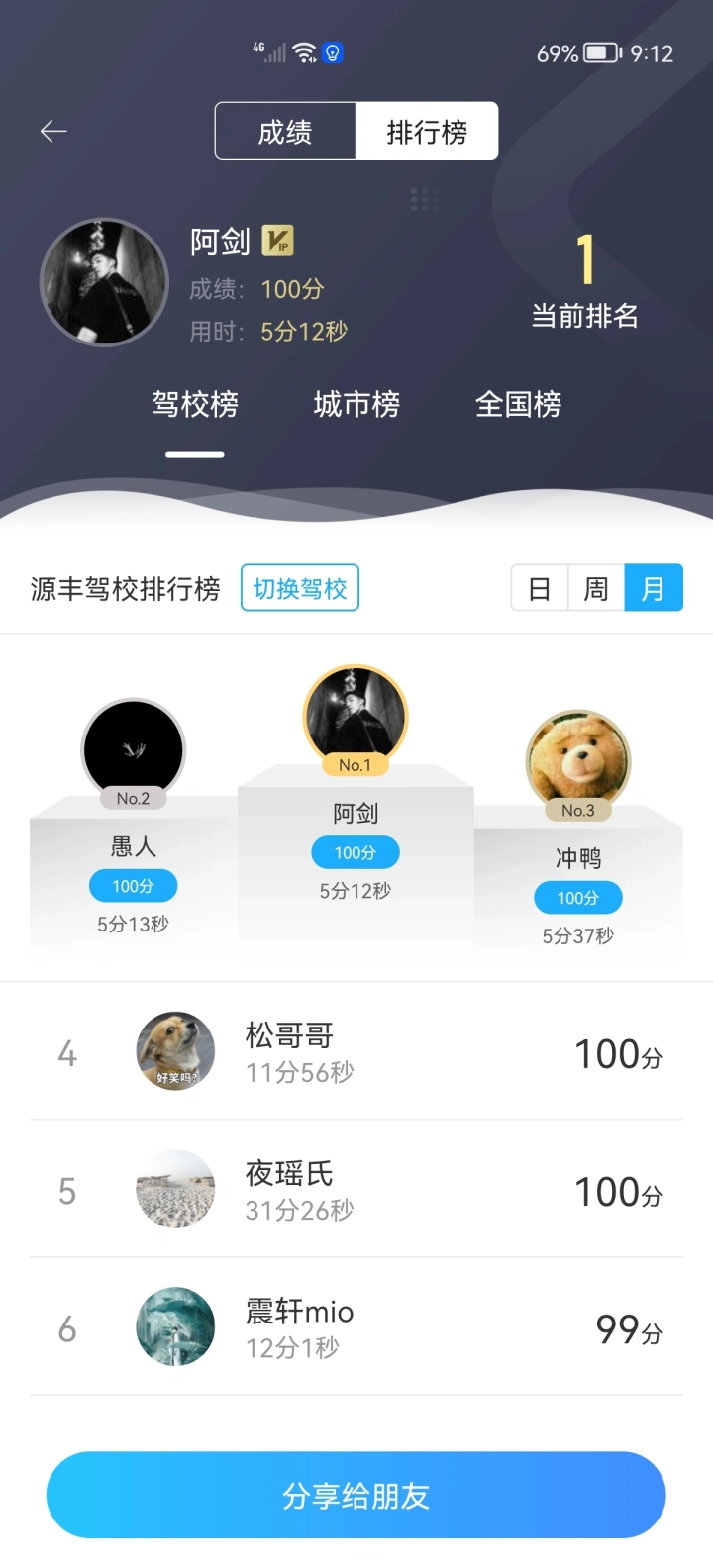Go back using the arrow icon
The image size is (713, 1568).
coord(53,131)
